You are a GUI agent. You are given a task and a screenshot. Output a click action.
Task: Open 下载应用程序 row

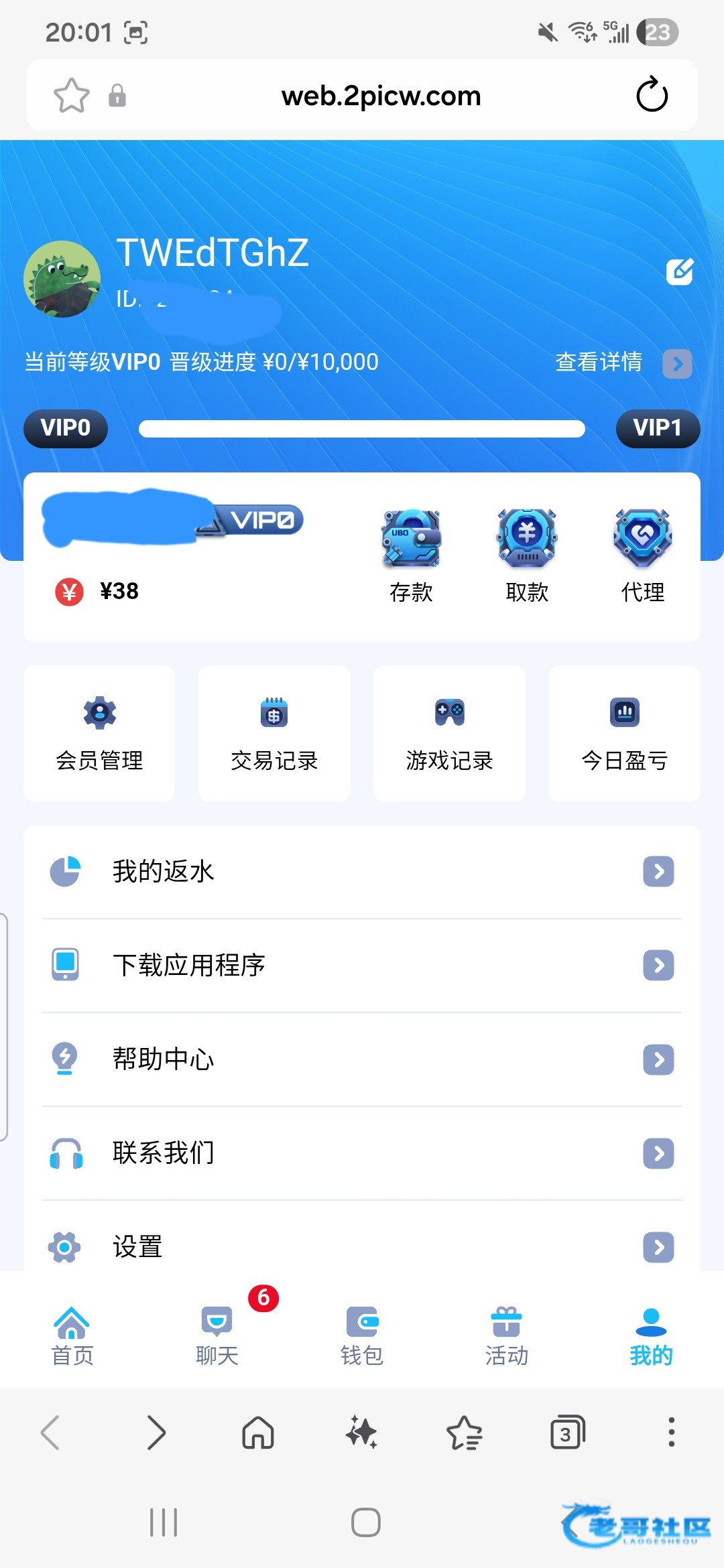[x=362, y=966]
